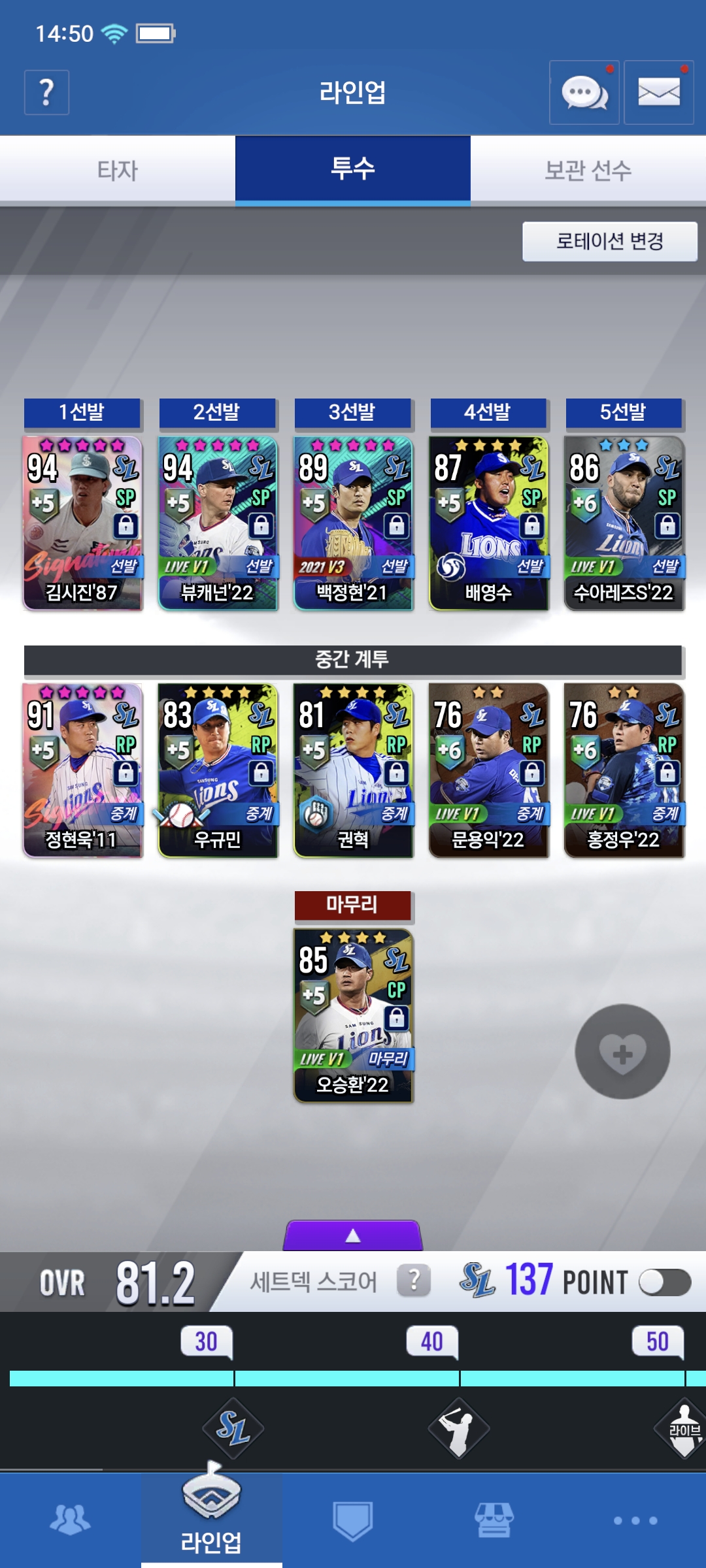Open the help question mark icon
This screenshot has height=1568, width=706.
[x=46, y=92]
